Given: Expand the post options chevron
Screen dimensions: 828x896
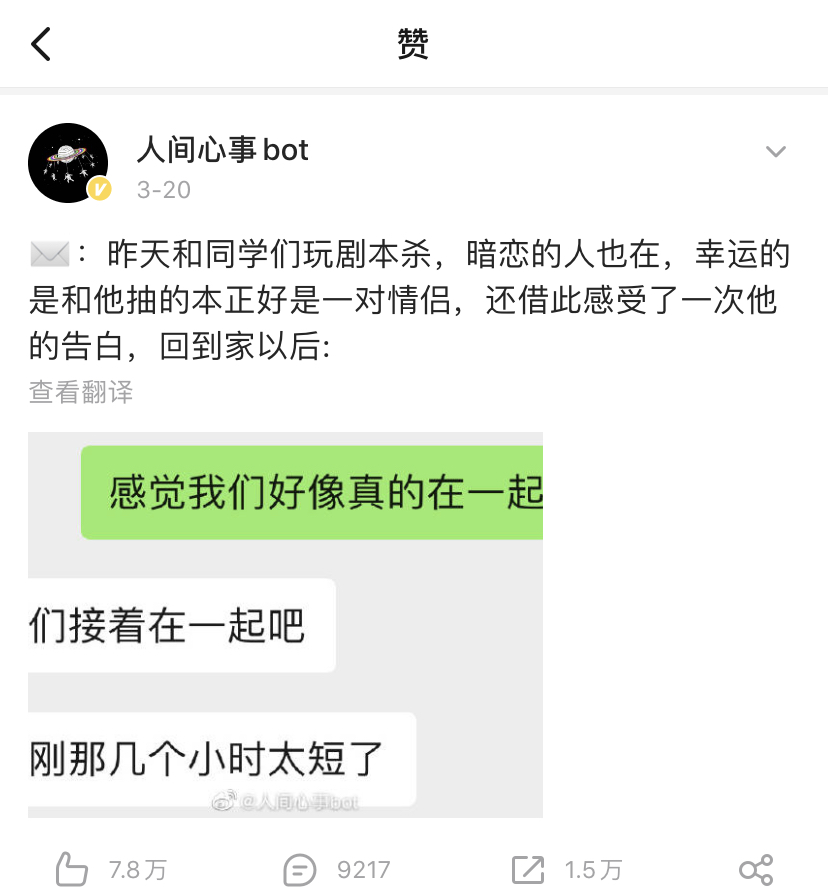Looking at the screenshot, I should [x=775, y=152].
